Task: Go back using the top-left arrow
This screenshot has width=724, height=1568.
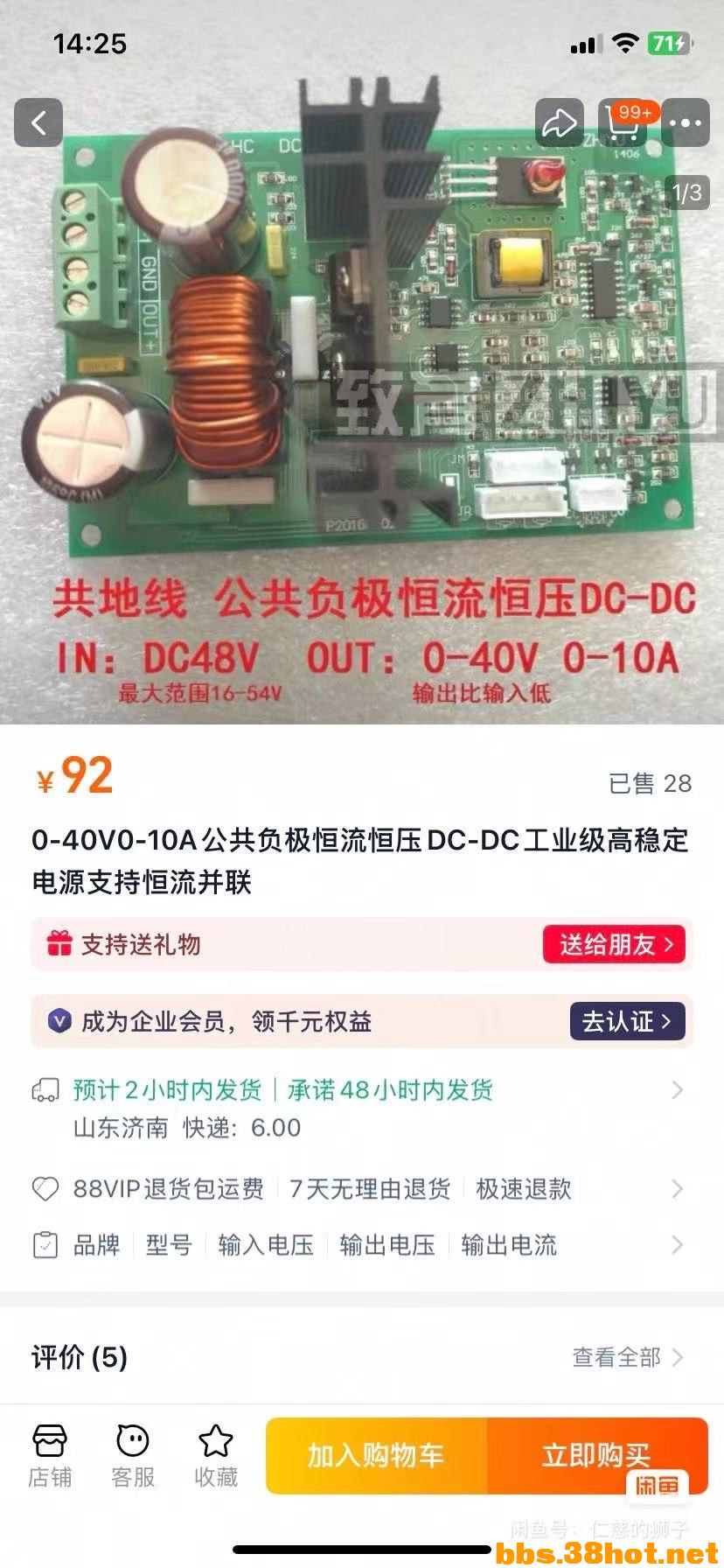Action: click(38, 122)
